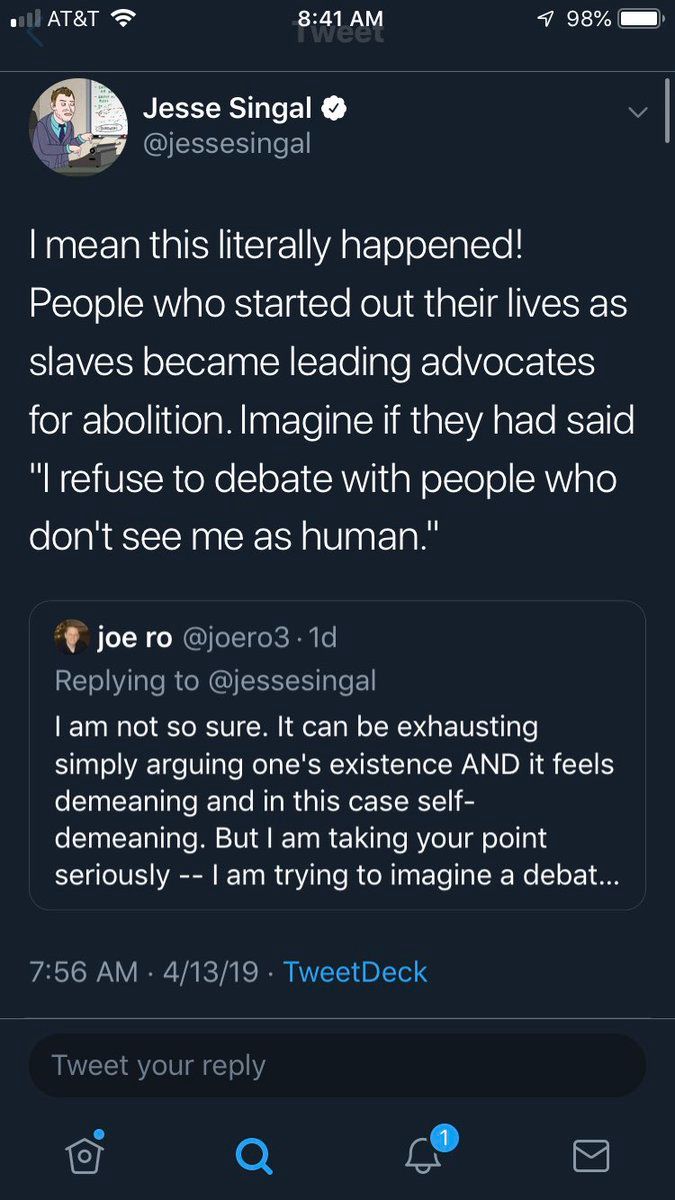Switch to the Search tab

pos(253,1157)
